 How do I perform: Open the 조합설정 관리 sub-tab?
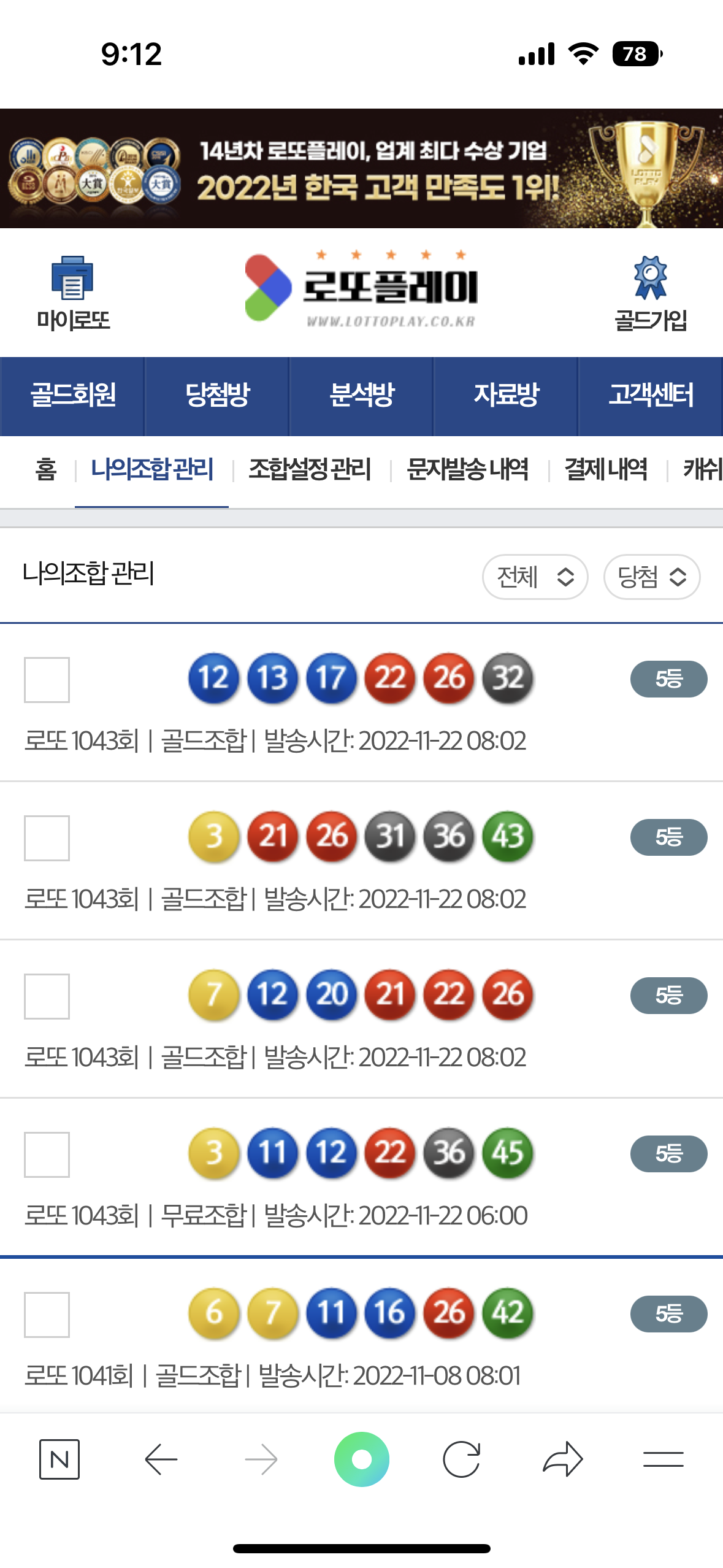(310, 470)
